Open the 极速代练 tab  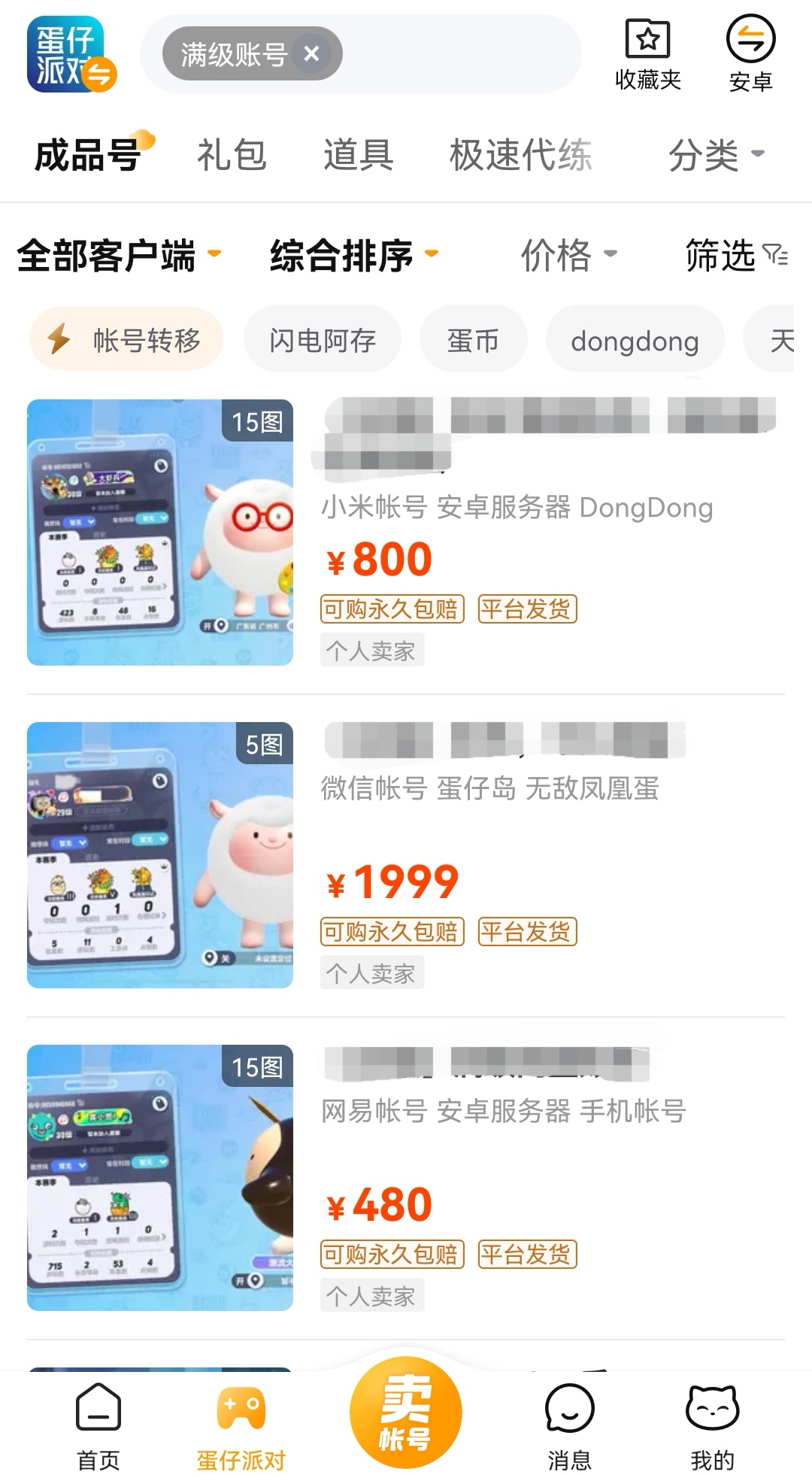coord(520,155)
